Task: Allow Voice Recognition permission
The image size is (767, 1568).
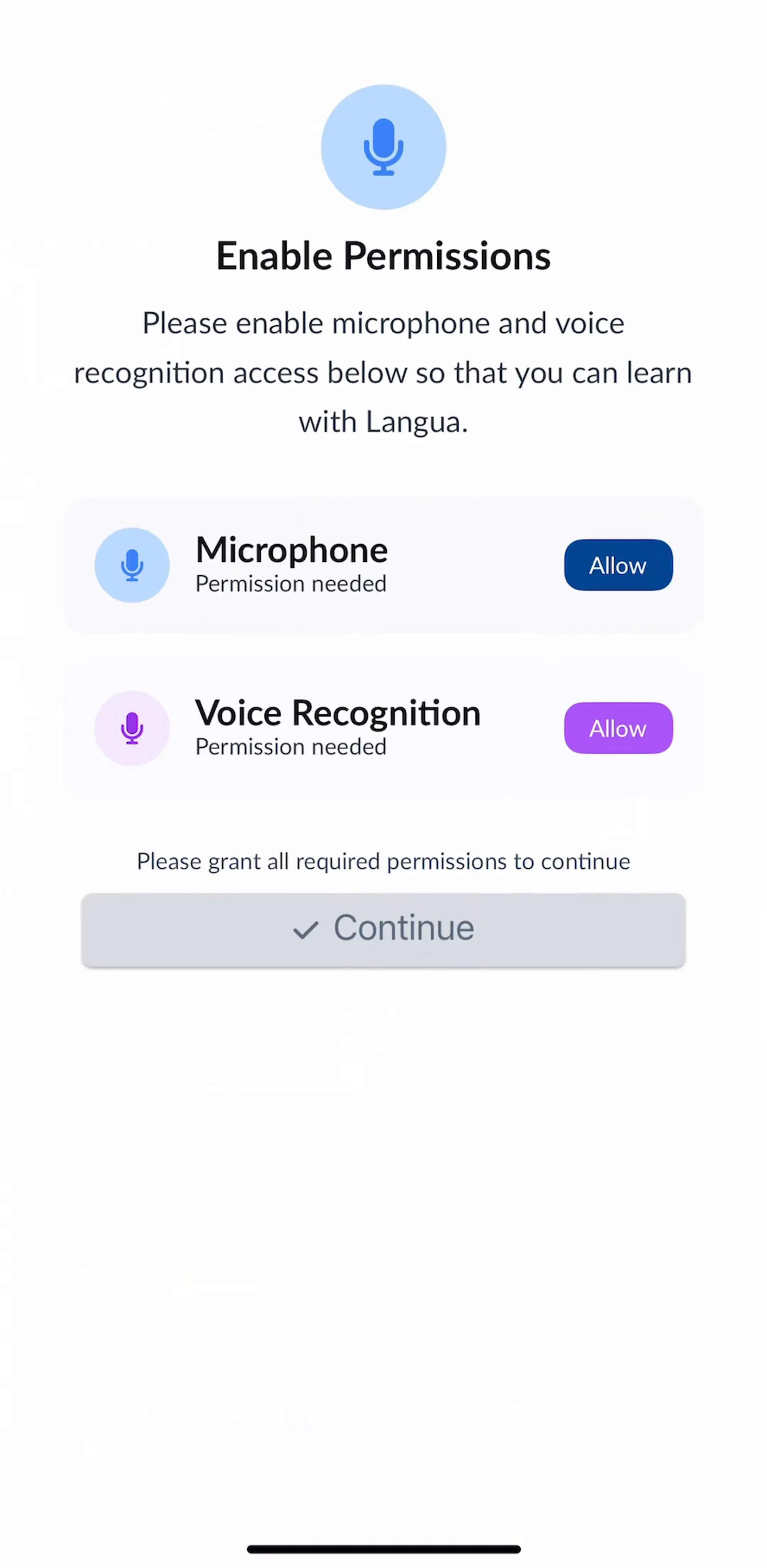Action: [618, 728]
